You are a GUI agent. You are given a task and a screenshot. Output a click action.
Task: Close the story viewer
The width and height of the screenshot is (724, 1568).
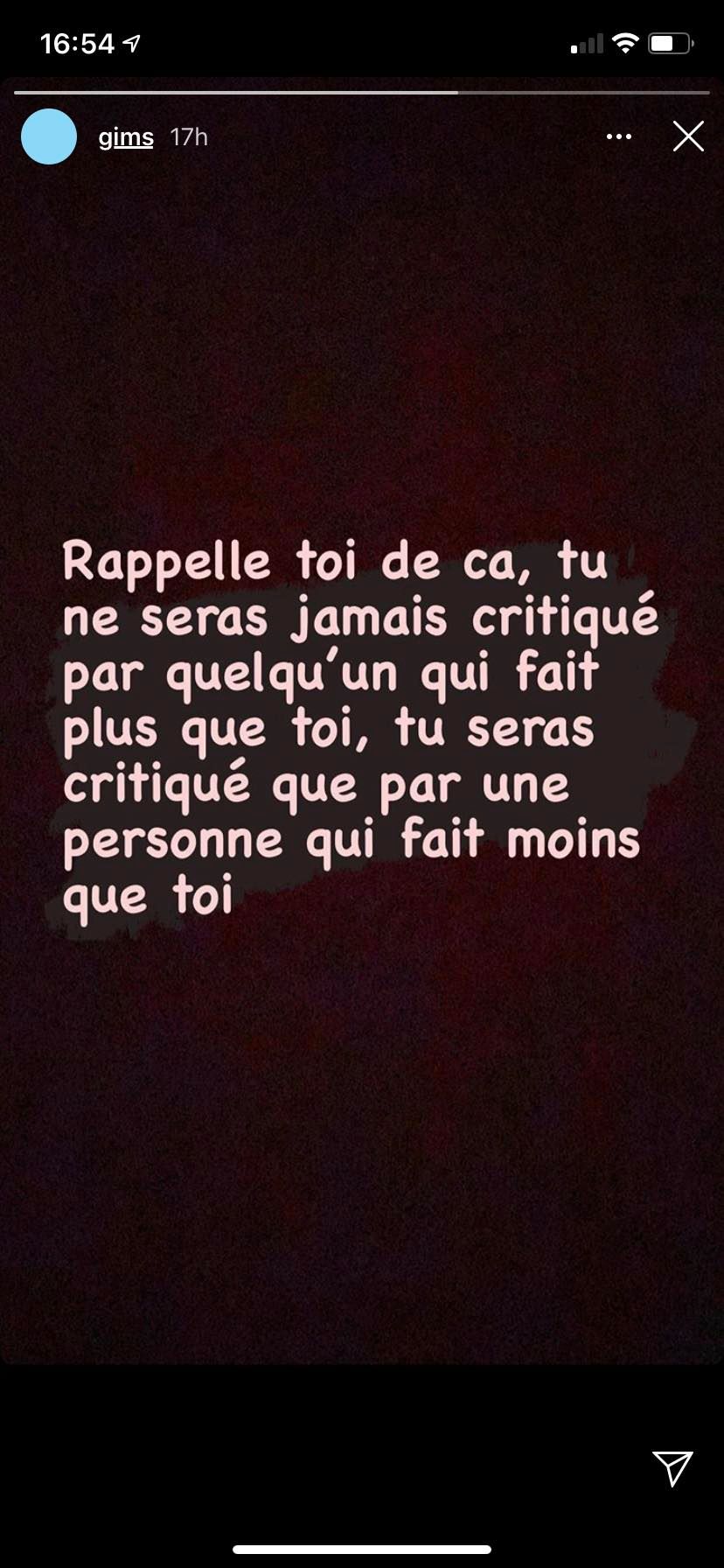[688, 136]
